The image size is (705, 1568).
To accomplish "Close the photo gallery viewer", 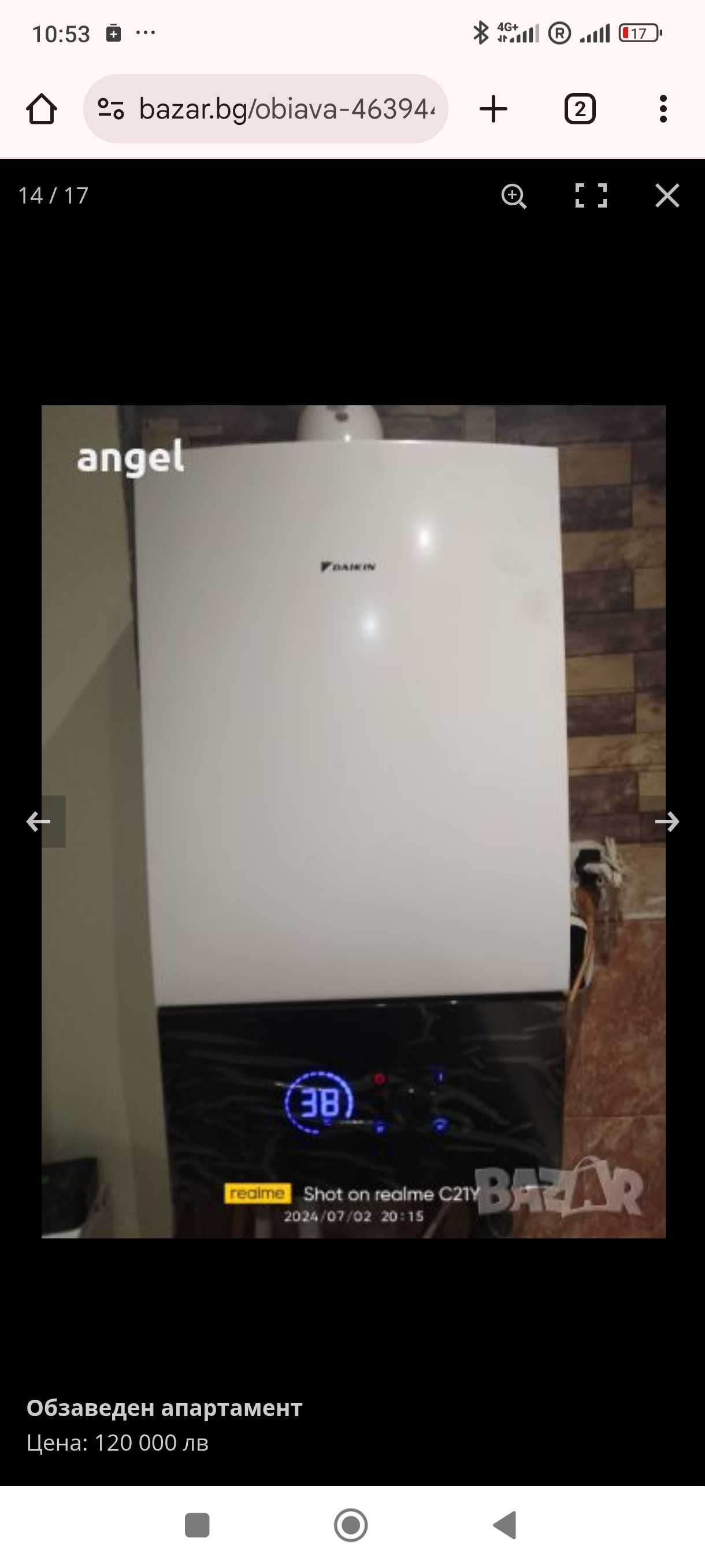I will coord(667,196).
